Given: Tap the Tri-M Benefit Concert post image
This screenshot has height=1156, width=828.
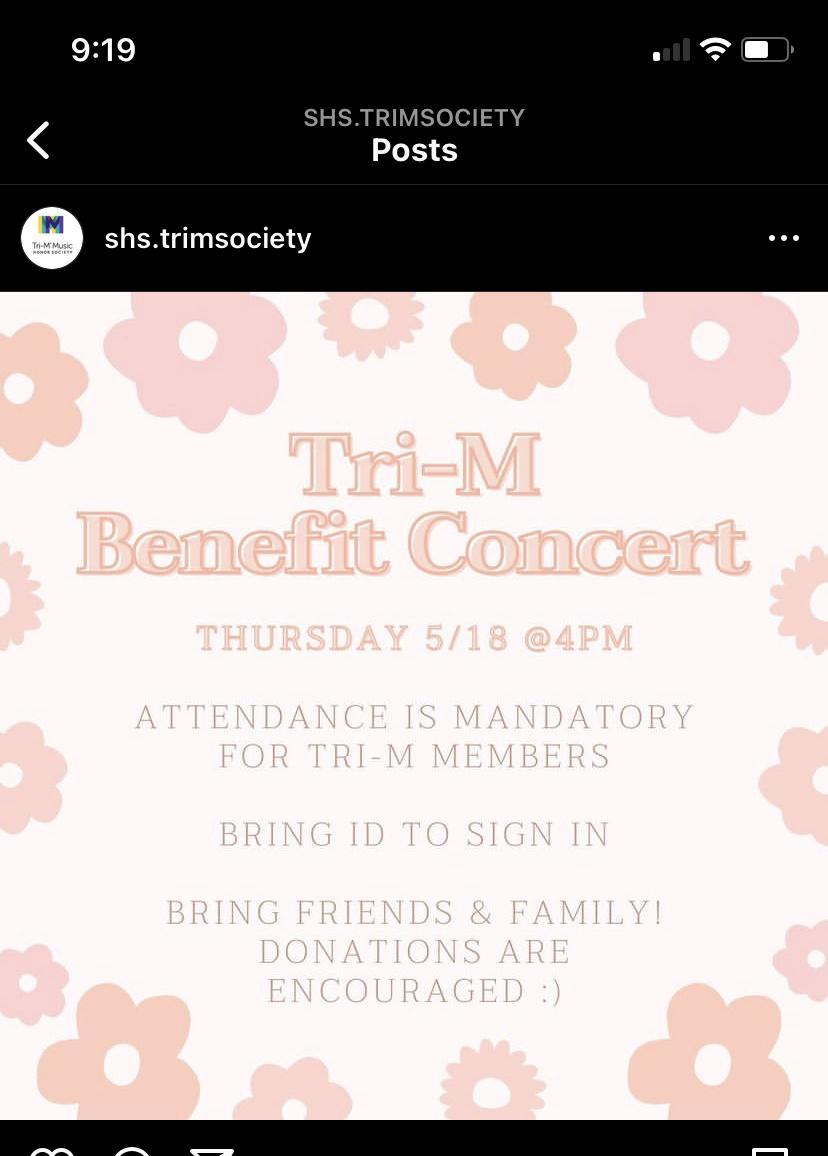Looking at the screenshot, I should [x=414, y=705].
